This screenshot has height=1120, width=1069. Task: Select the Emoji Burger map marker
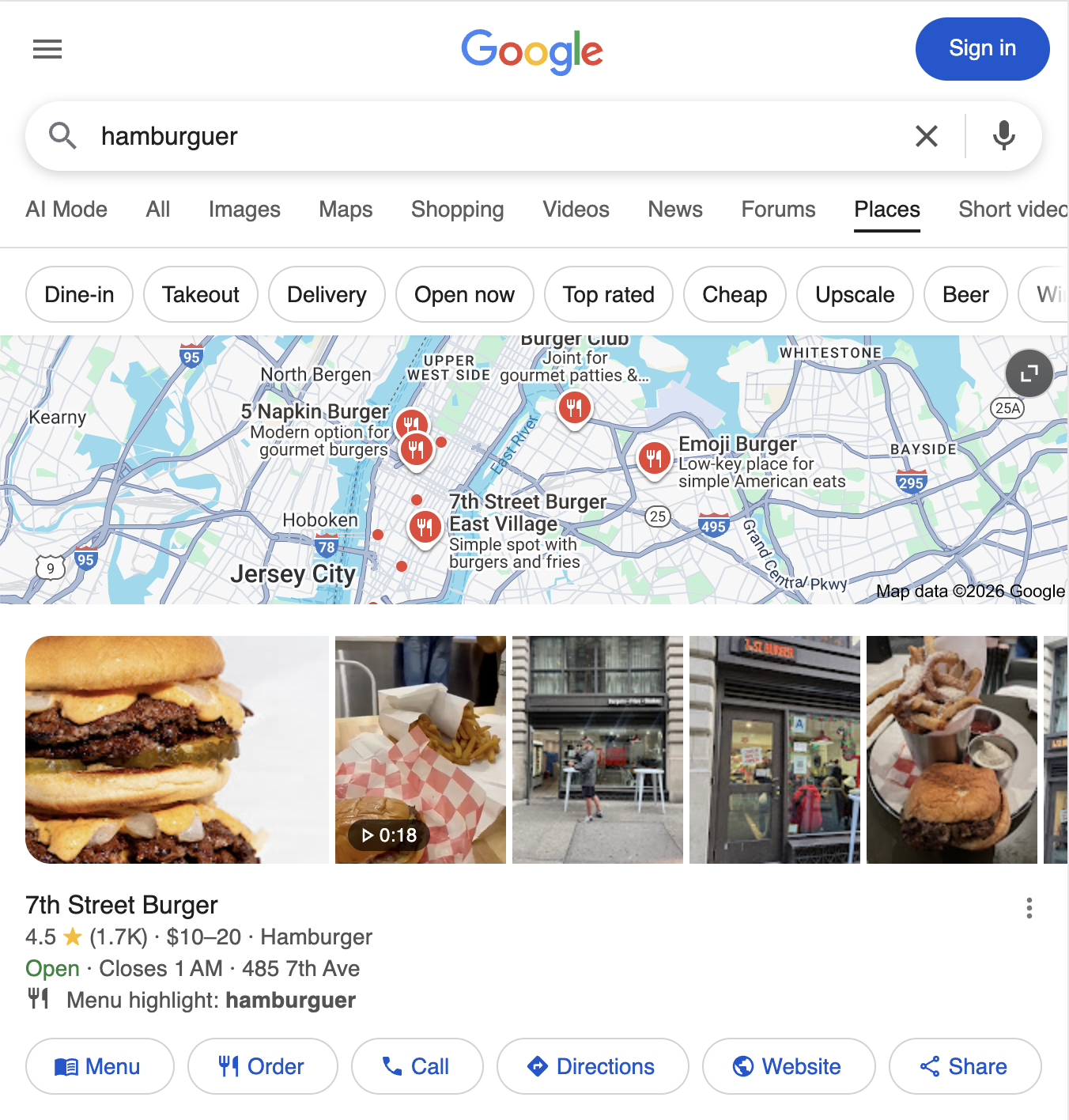(x=654, y=459)
